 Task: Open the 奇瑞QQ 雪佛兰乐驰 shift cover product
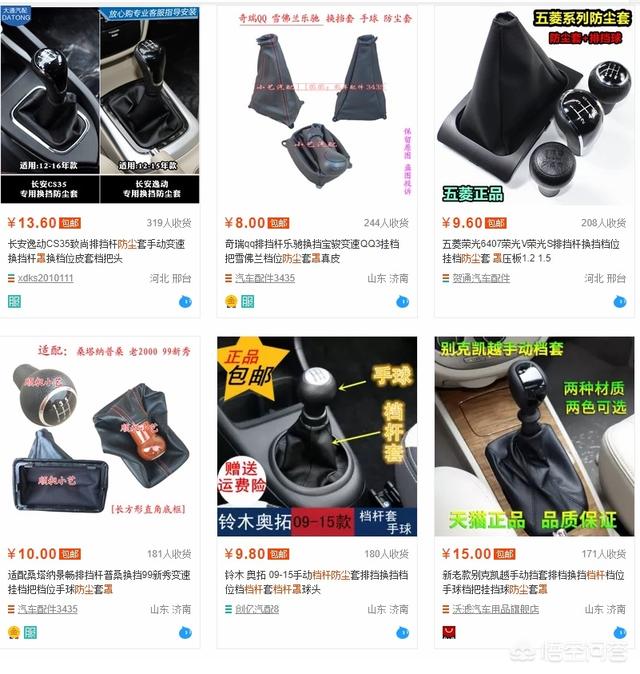coord(315,249)
